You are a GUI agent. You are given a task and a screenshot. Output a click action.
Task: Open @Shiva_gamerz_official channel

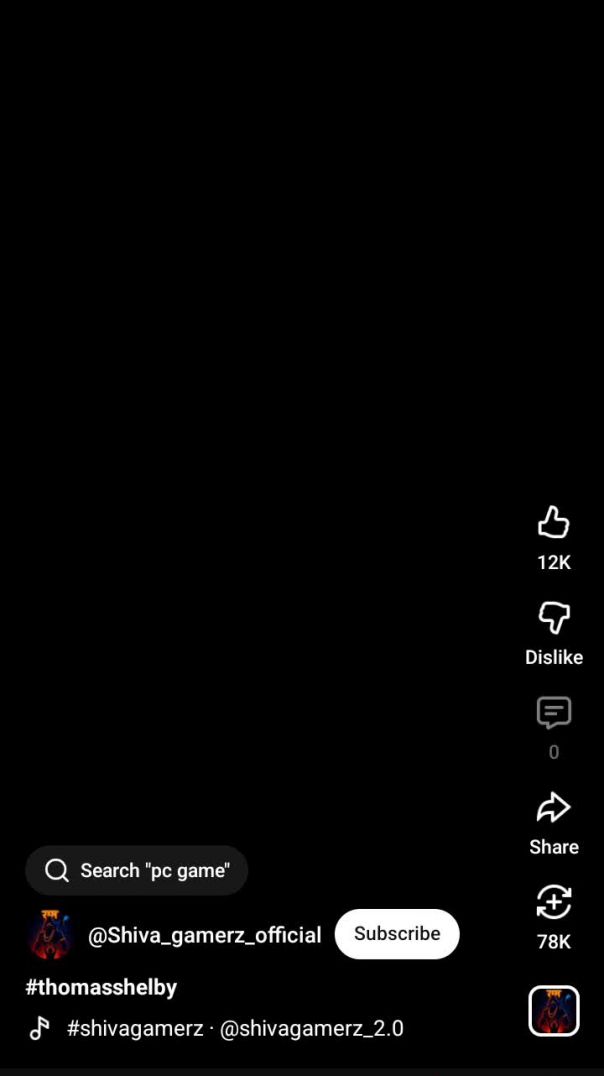(204, 936)
